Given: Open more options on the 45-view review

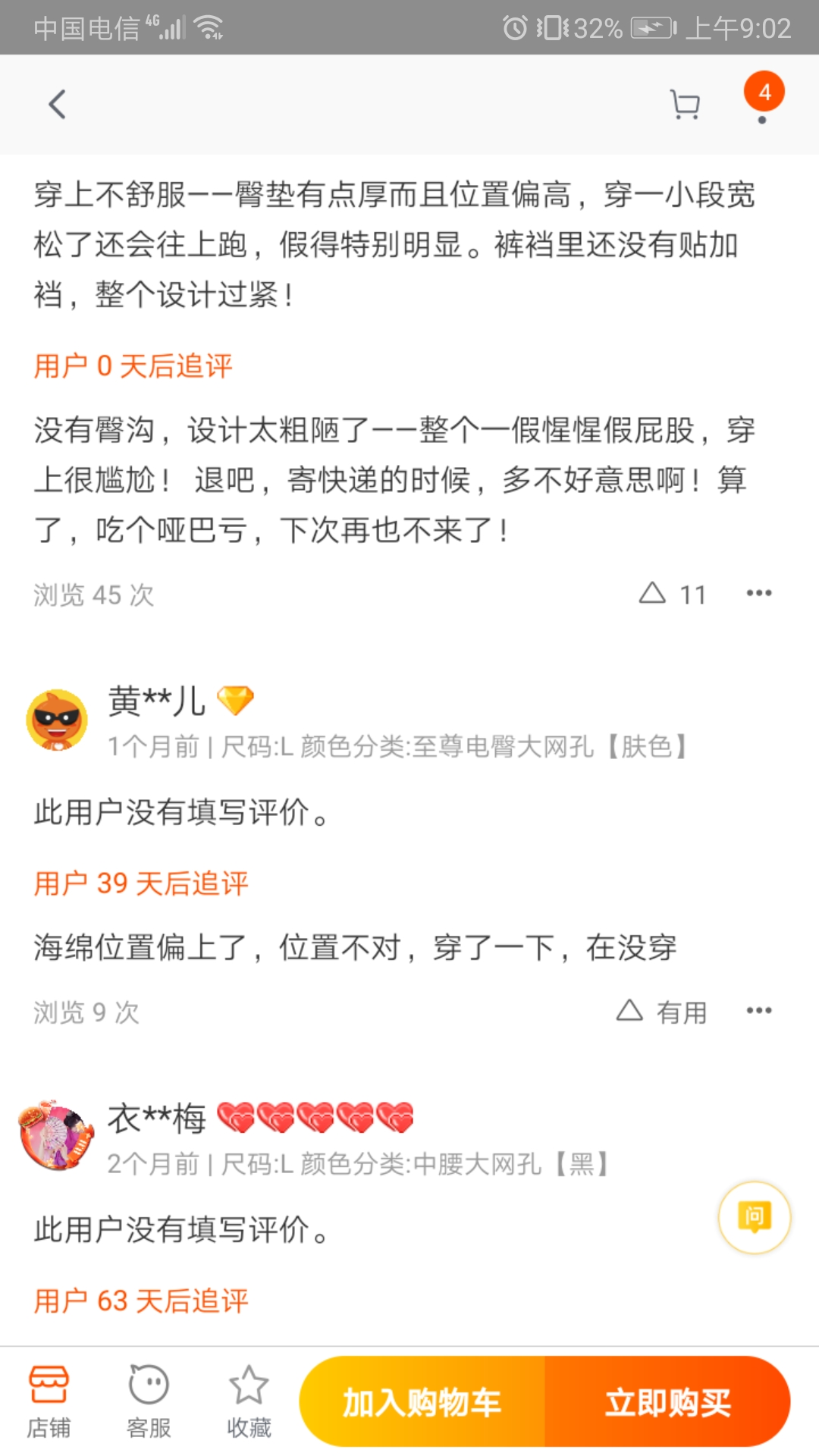Looking at the screenshot, I should pos(758,593).
